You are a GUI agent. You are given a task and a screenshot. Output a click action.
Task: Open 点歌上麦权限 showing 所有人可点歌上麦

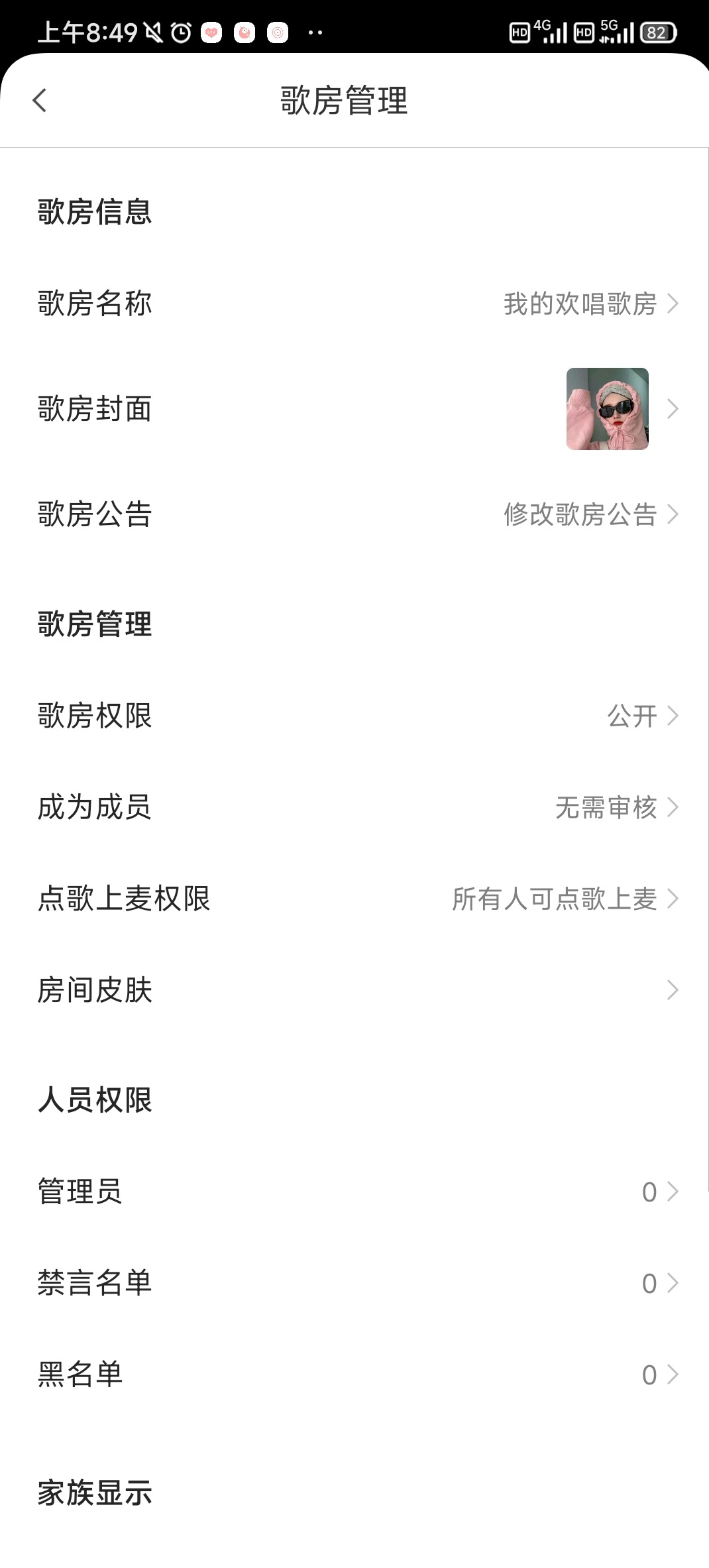tap(331, 899)
